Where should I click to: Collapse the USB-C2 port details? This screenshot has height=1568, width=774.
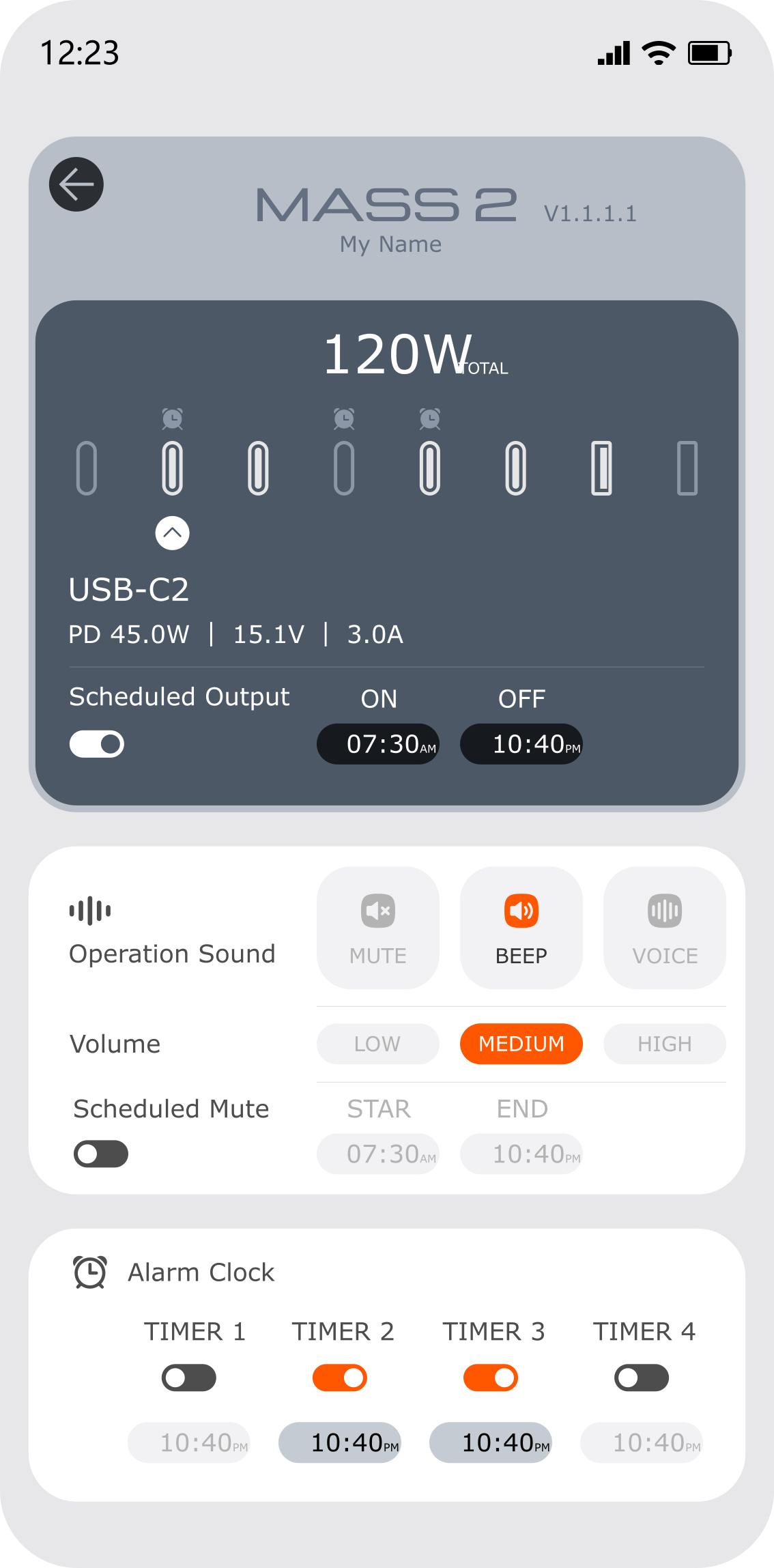coord(173,533)
